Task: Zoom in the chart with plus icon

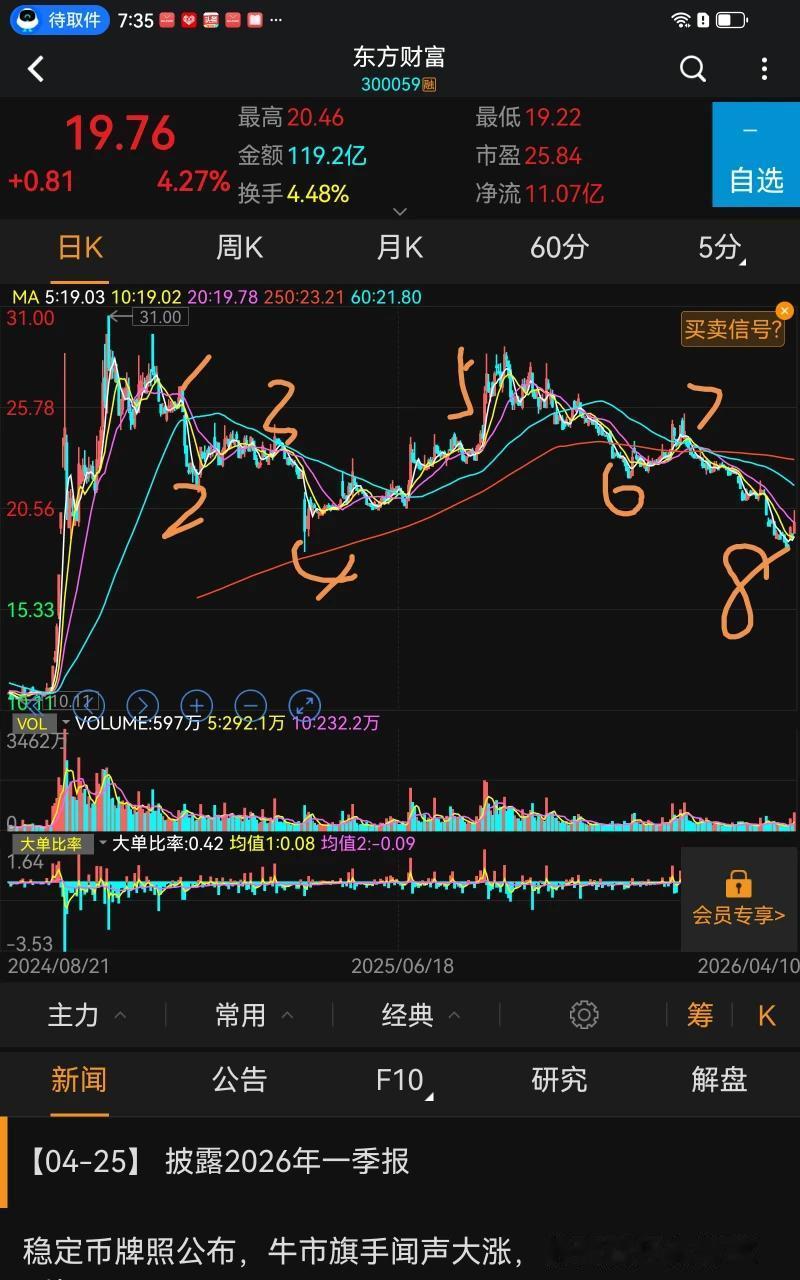Action: [x=197, y=706]
